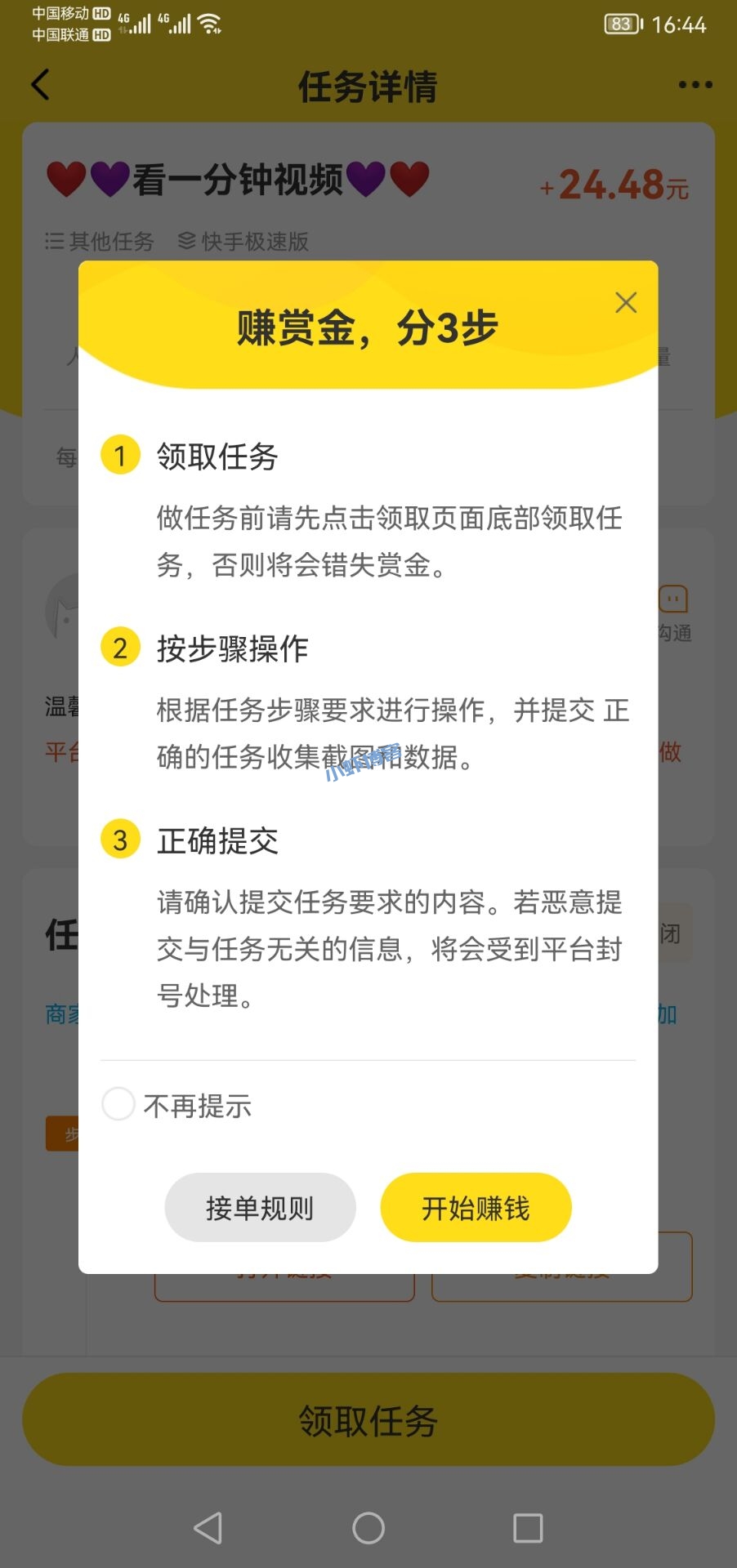Tap the 开始赚钱 yellow button
Image resolution: width=737 pixels, height=1568 pixels.
(475, 1207)
